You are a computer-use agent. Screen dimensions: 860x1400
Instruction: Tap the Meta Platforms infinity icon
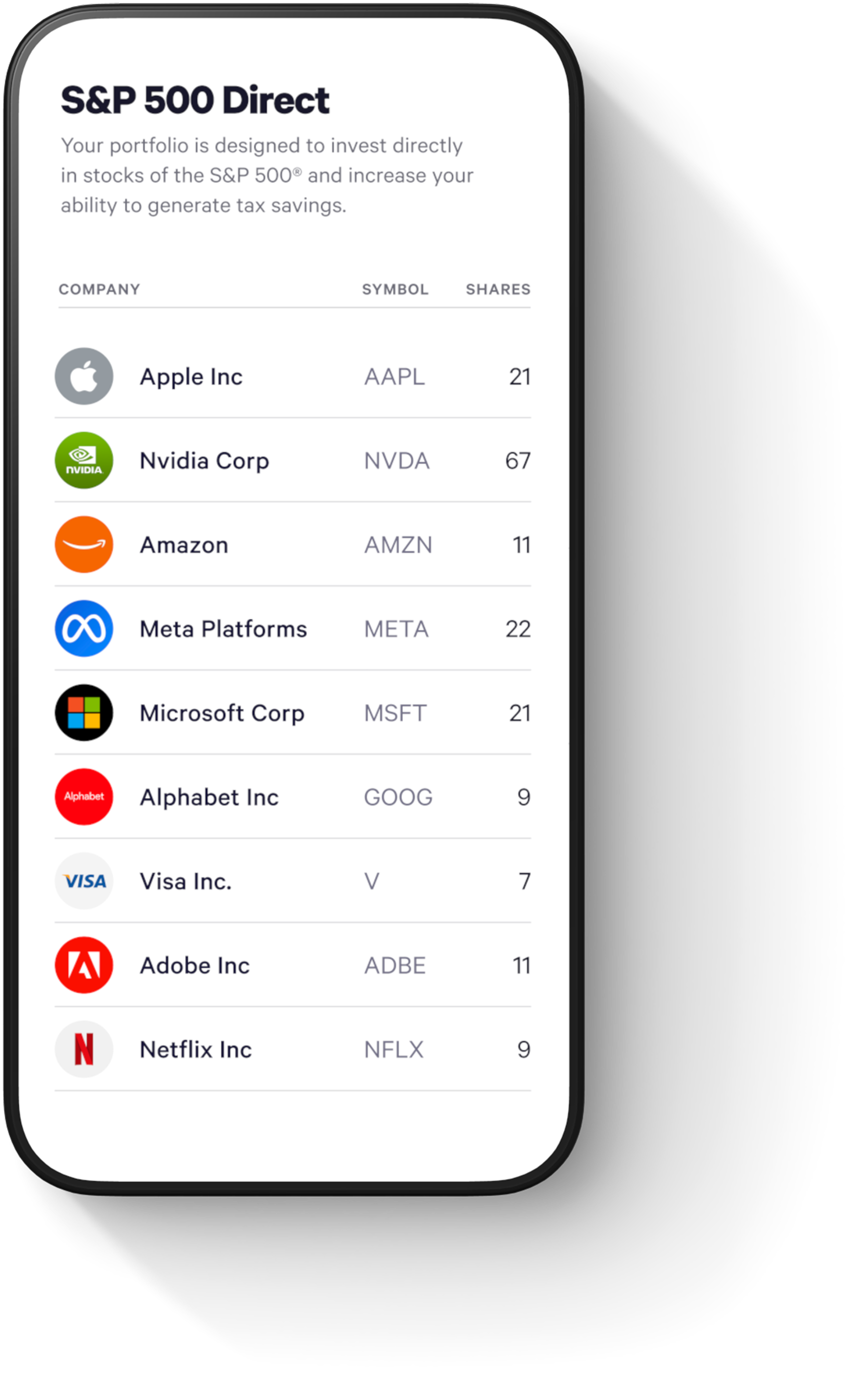[83, 628]
